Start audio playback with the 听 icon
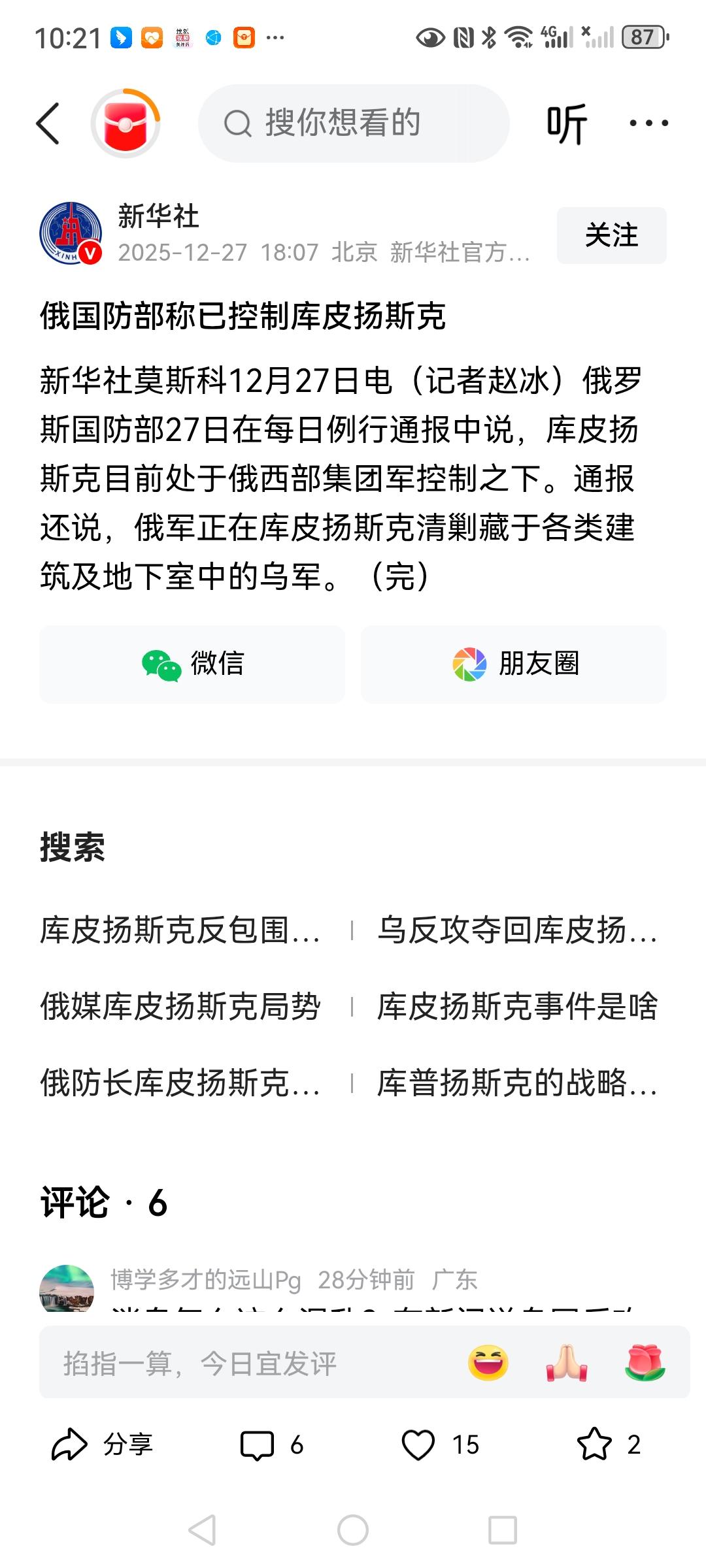Screen dimensions: 706x1568 click(x=566, y=123)
